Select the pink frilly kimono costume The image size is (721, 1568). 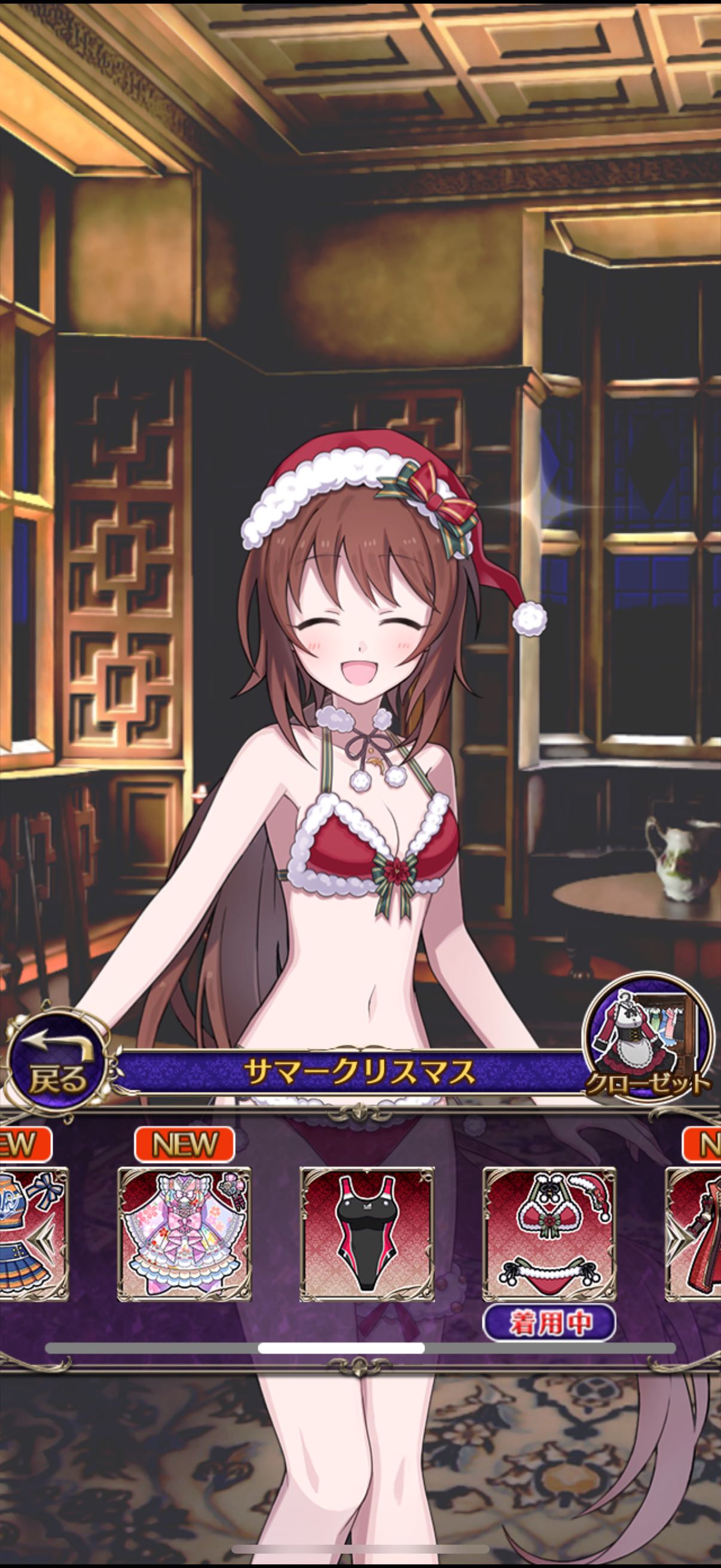pos(184,1234)
